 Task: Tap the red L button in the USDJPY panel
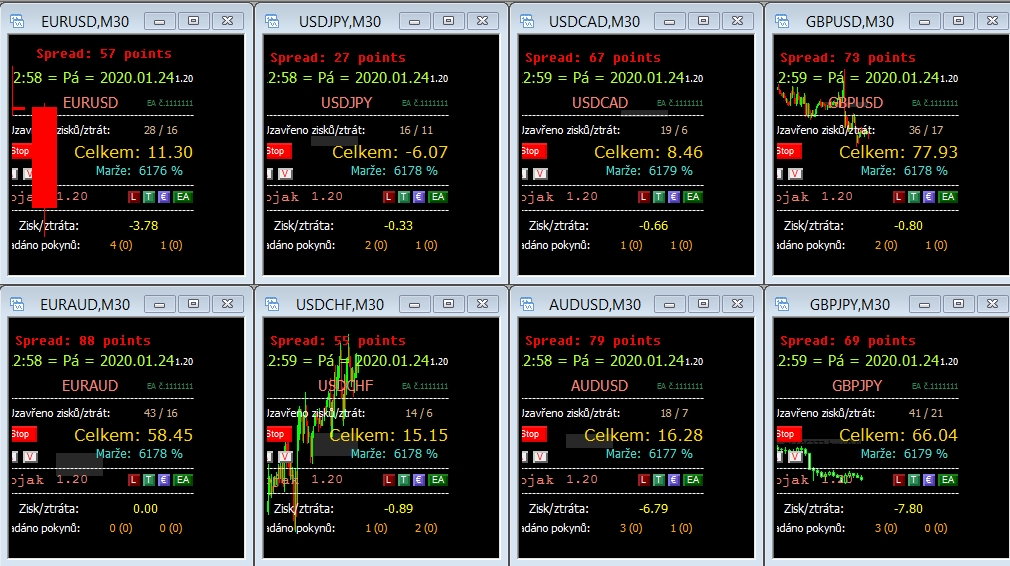tap(389, 197)
